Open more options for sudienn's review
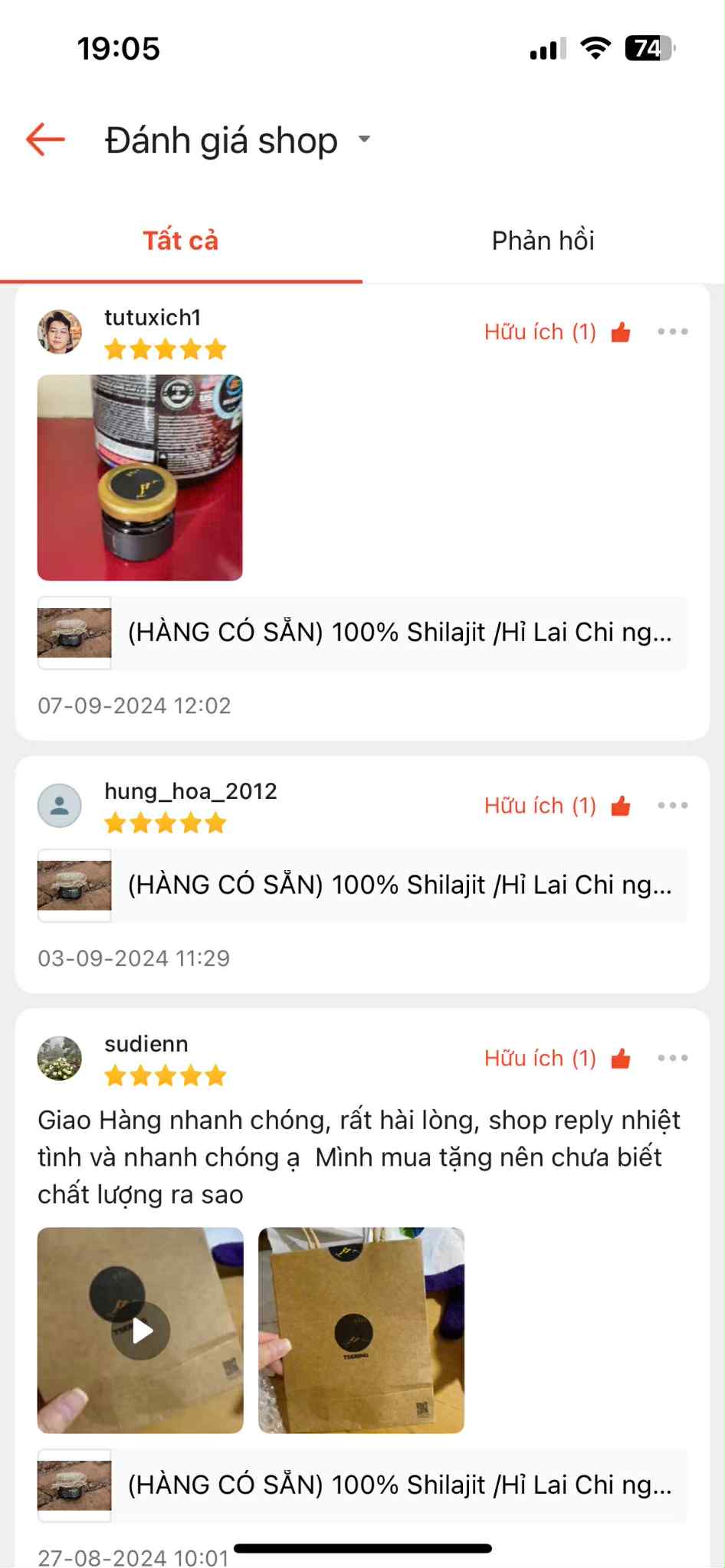Screen dimensions: 725x1568 coord(672,1058)
